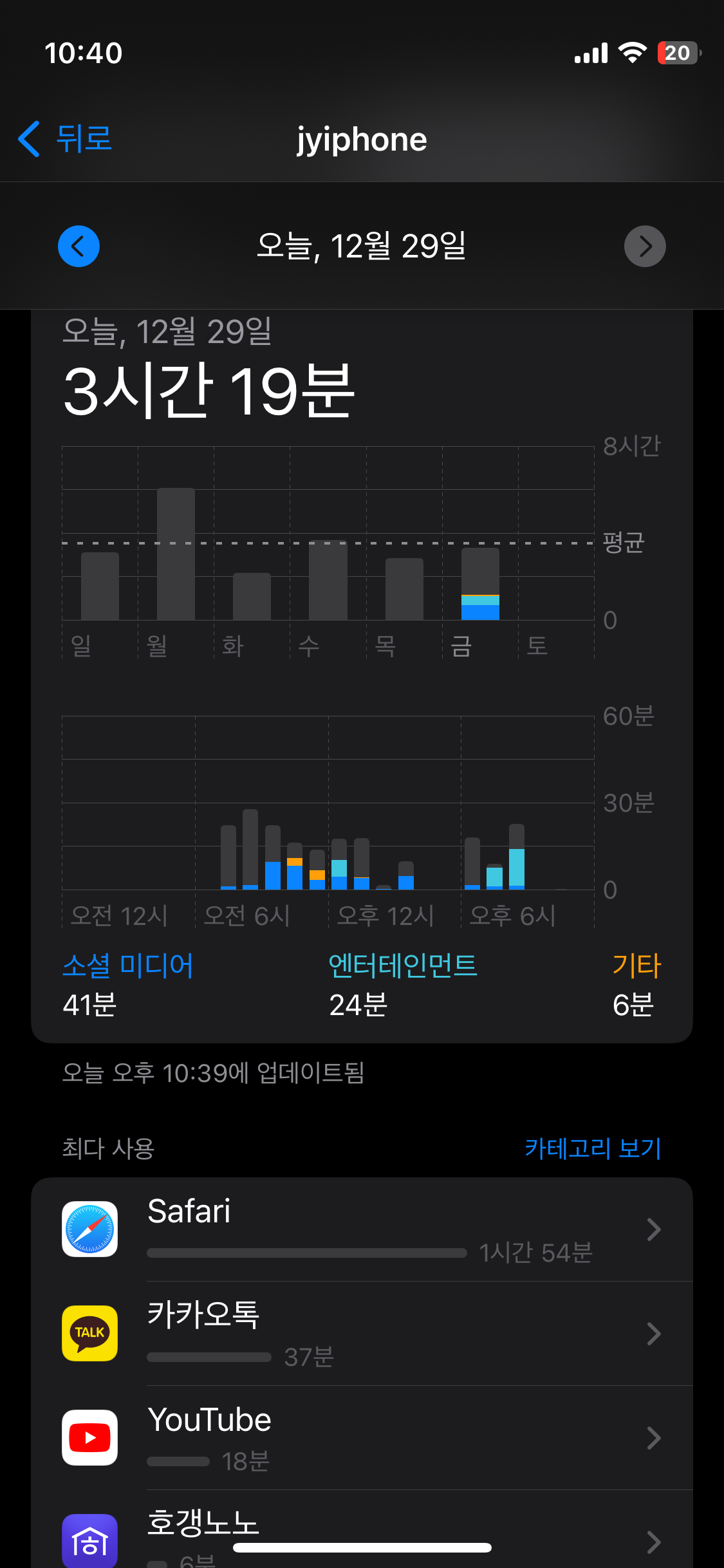The width and height of the screenshot is (724, 1568).
Task: Select the 월 bar in weekly chart
Action: [x=176, y=554]
